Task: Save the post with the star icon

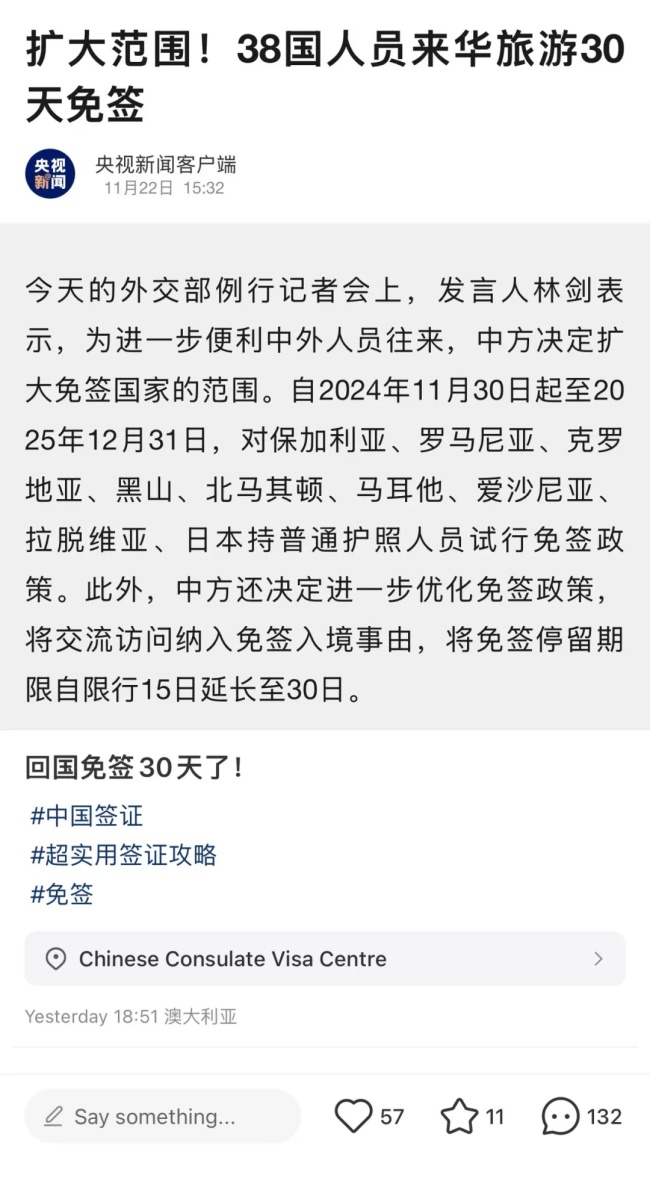Action: coord(459,1115)
